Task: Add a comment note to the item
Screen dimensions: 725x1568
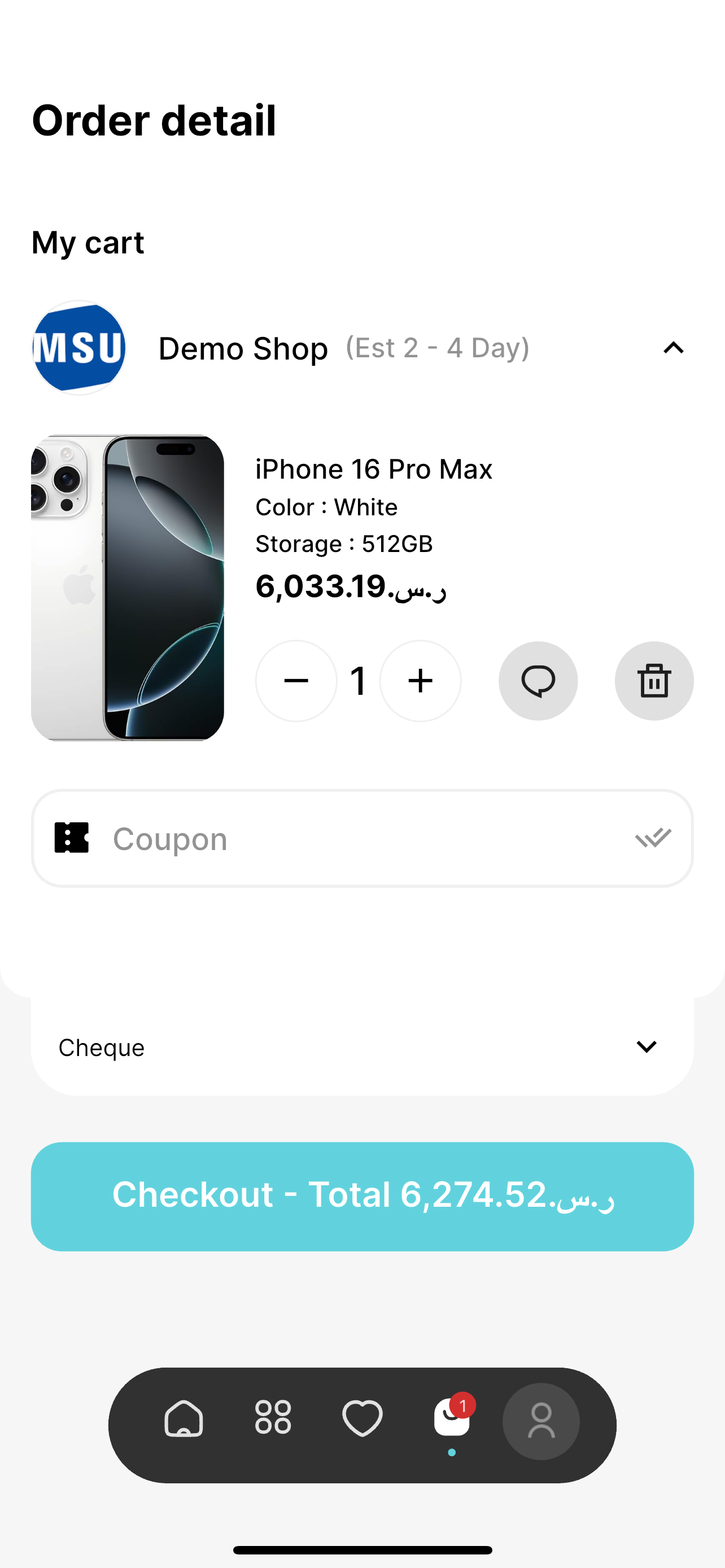Action: (x=538, y=681)
